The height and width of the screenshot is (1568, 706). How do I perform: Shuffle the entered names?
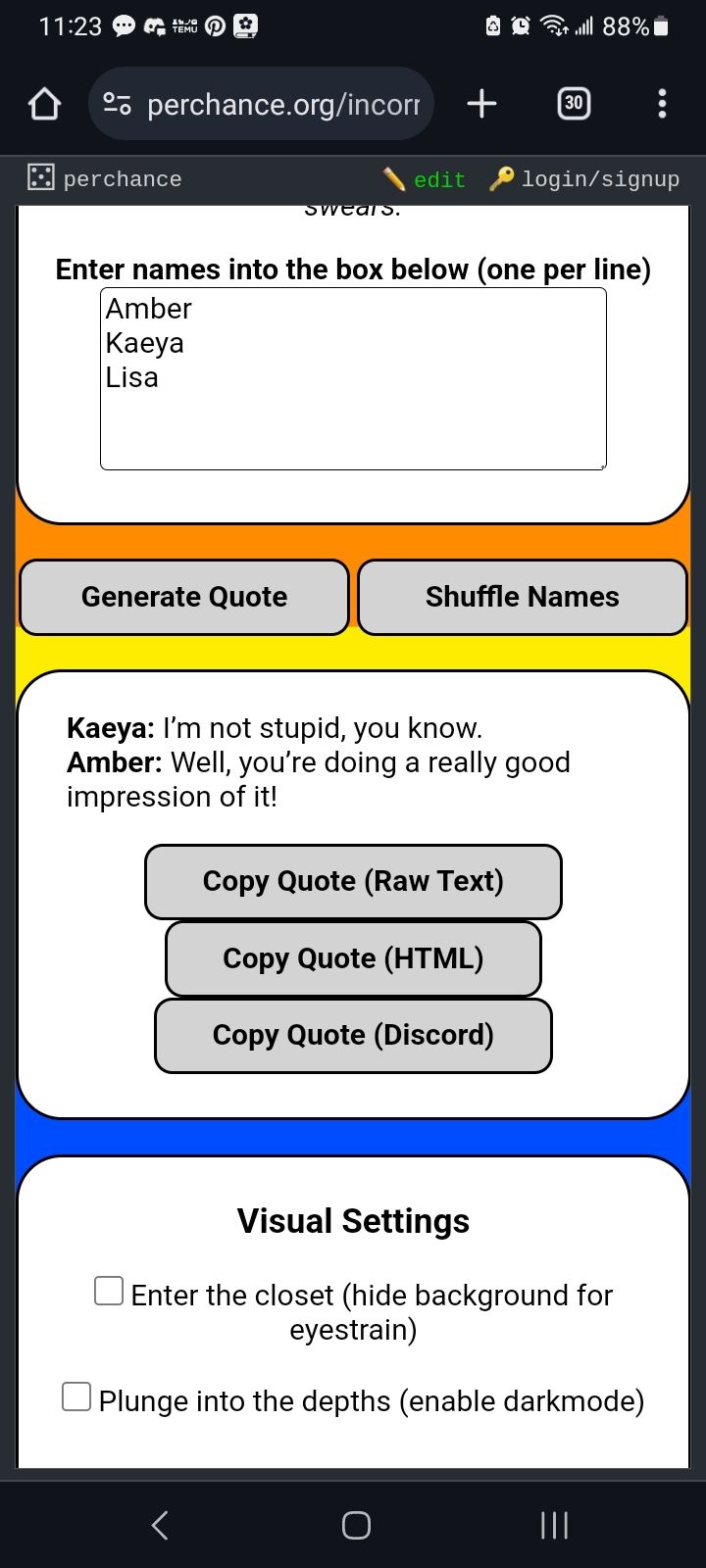tap(522, 597)
